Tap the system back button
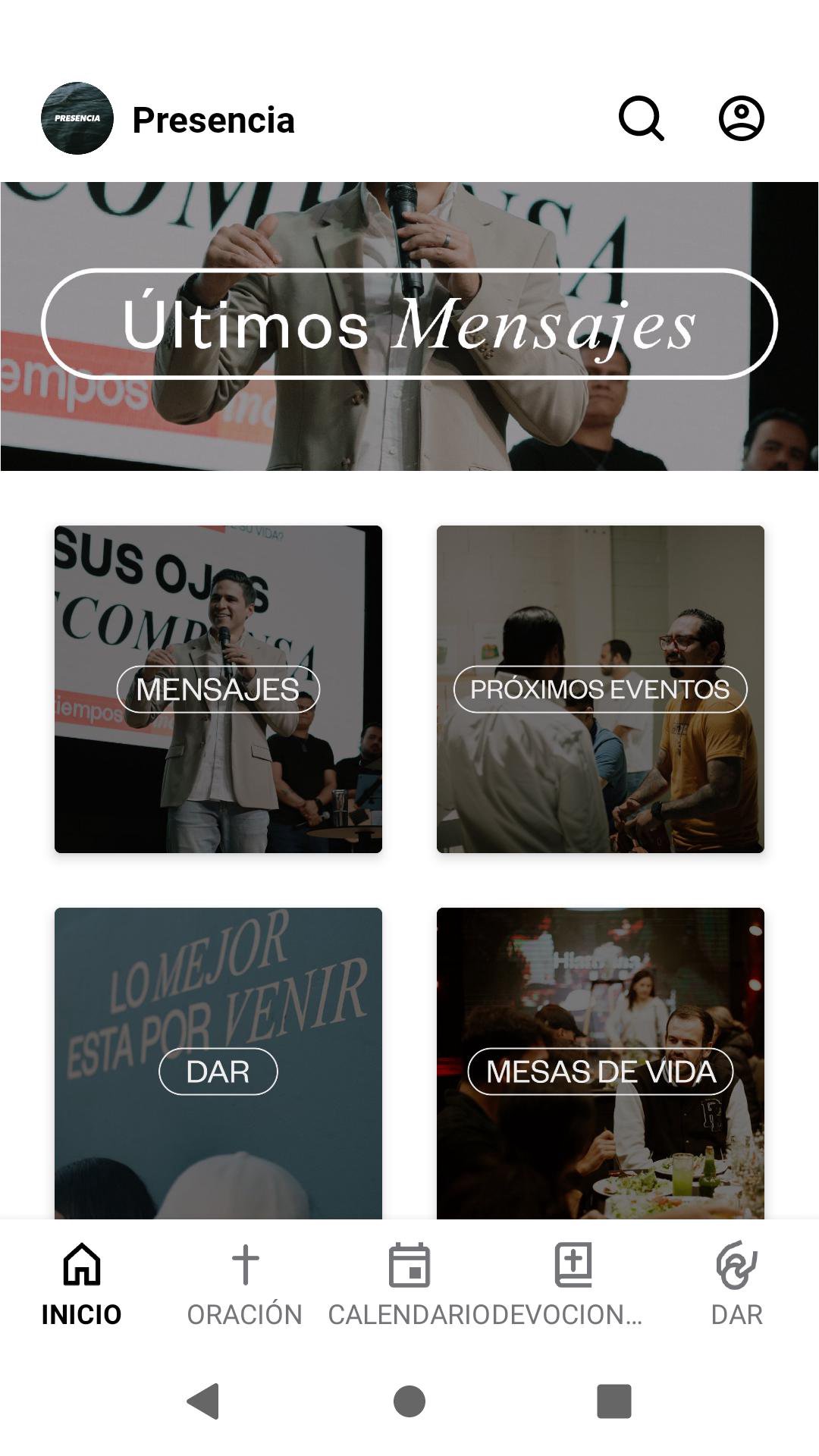Viewport: 819px width, 1456px height. 203,1401
